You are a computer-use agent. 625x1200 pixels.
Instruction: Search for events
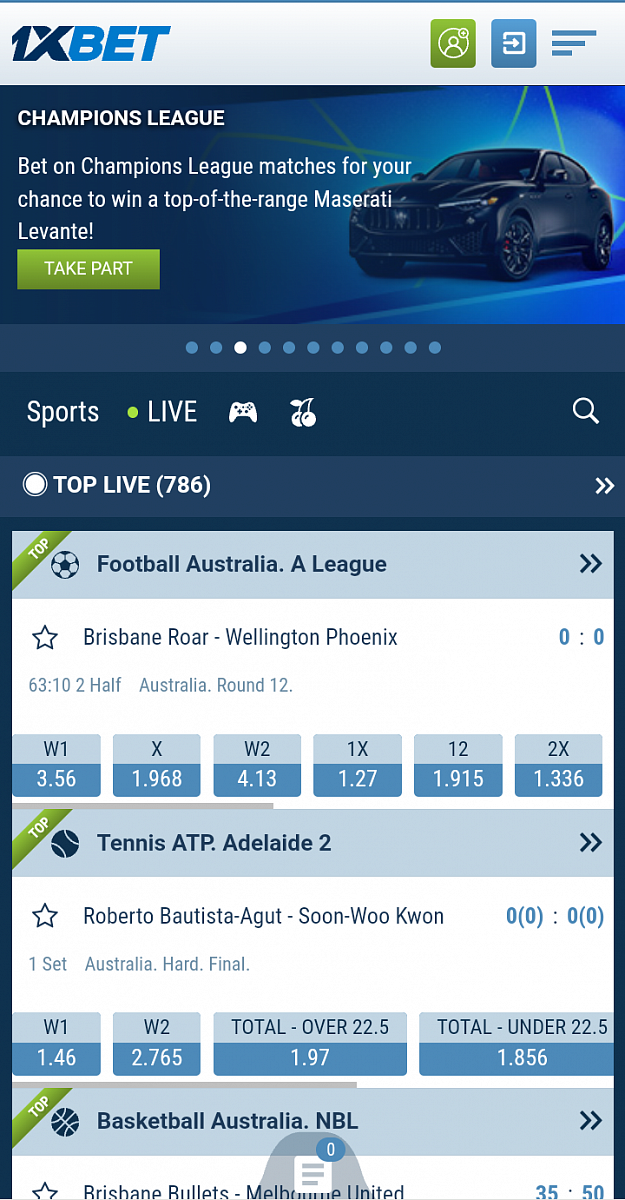tap(585, 411)
